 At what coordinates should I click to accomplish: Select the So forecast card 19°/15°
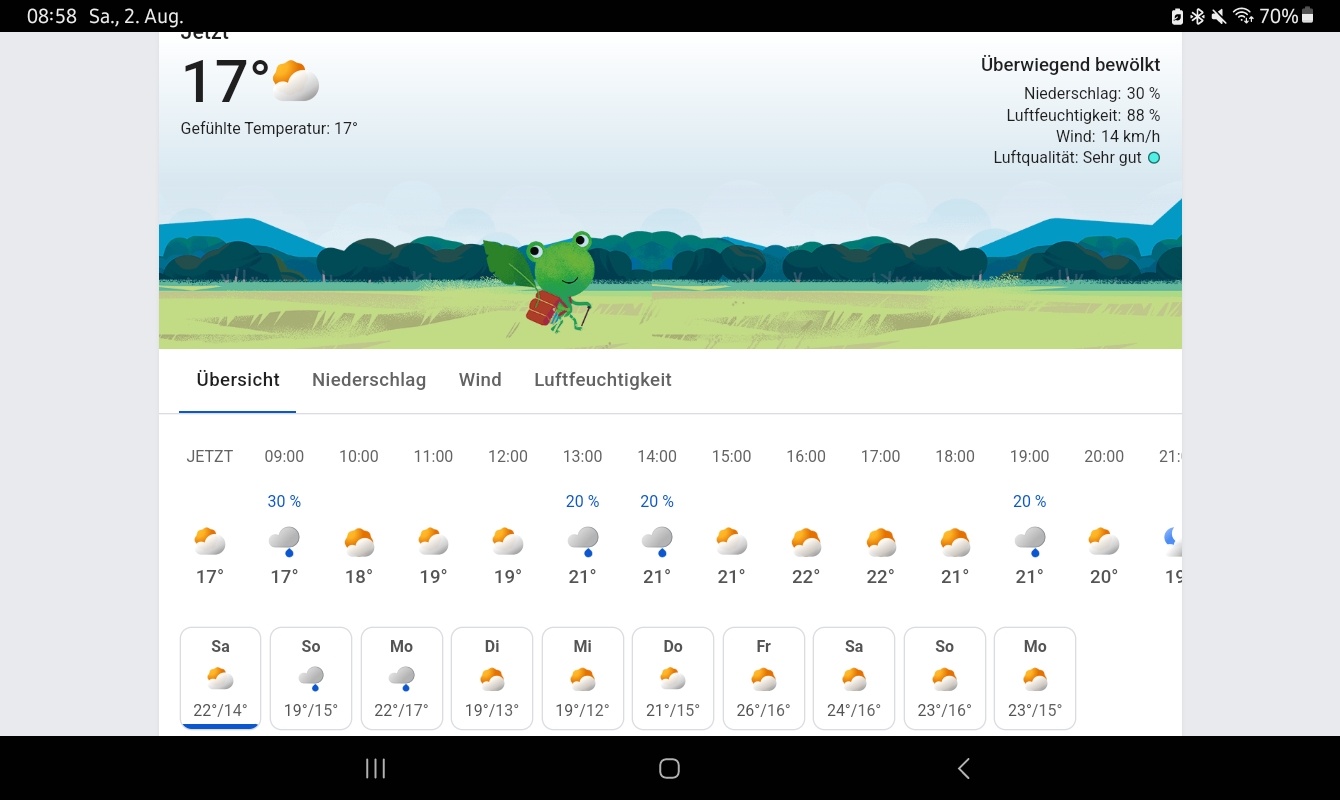pos(311,678)
